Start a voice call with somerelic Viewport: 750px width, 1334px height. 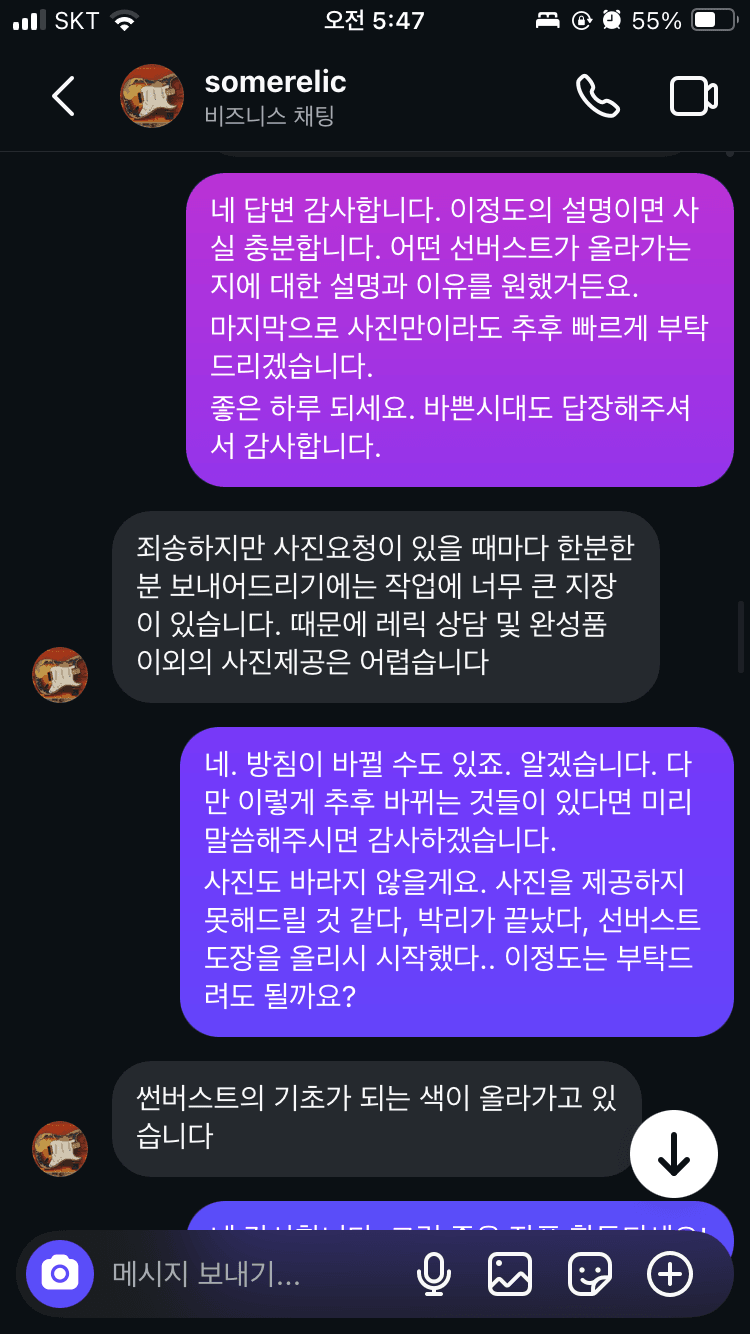[597, 96]
